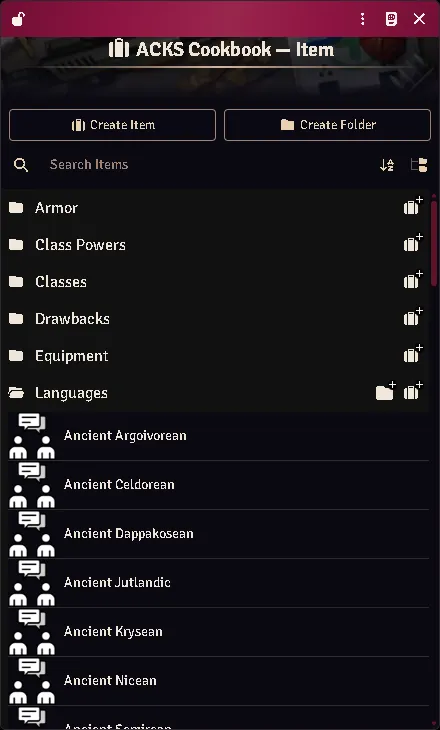Open the Ancient Argoivorean item
This screenshot has width=440, height=730.
tap(218, 436)
